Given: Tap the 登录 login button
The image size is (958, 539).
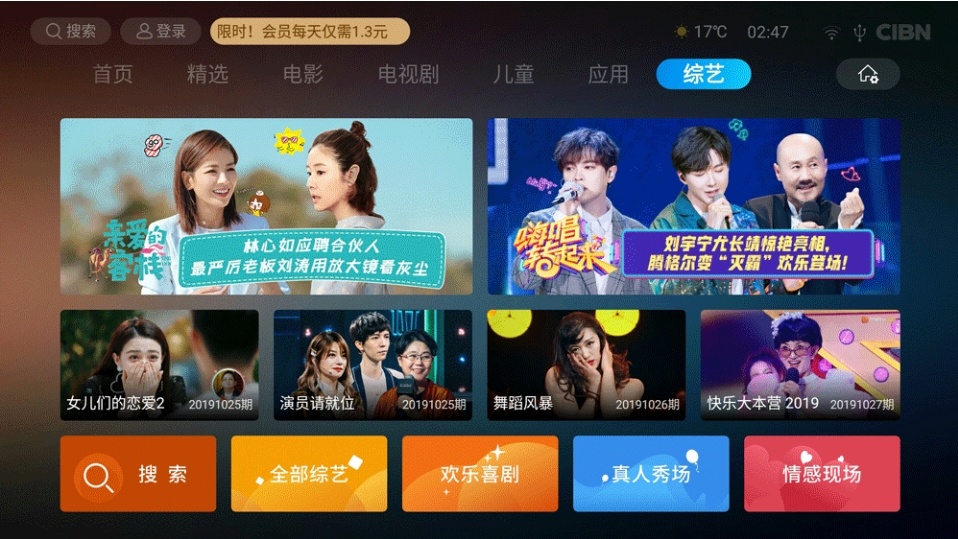Looking at the screenshot, I should (x=160, y=31).
